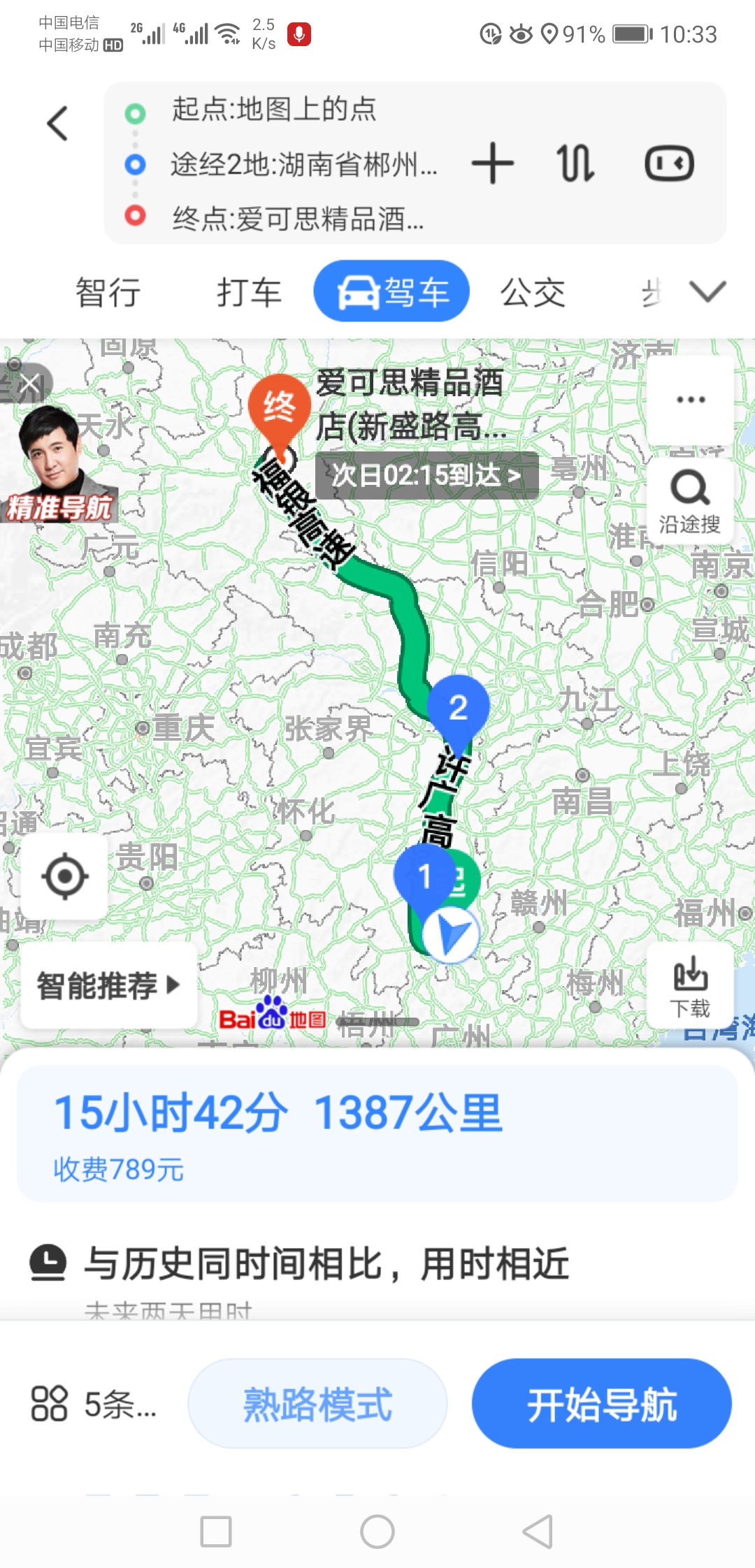Enable 熟路模式 driving mode
Viewport: 755px width, 1568px height.
pos(317,1404)
